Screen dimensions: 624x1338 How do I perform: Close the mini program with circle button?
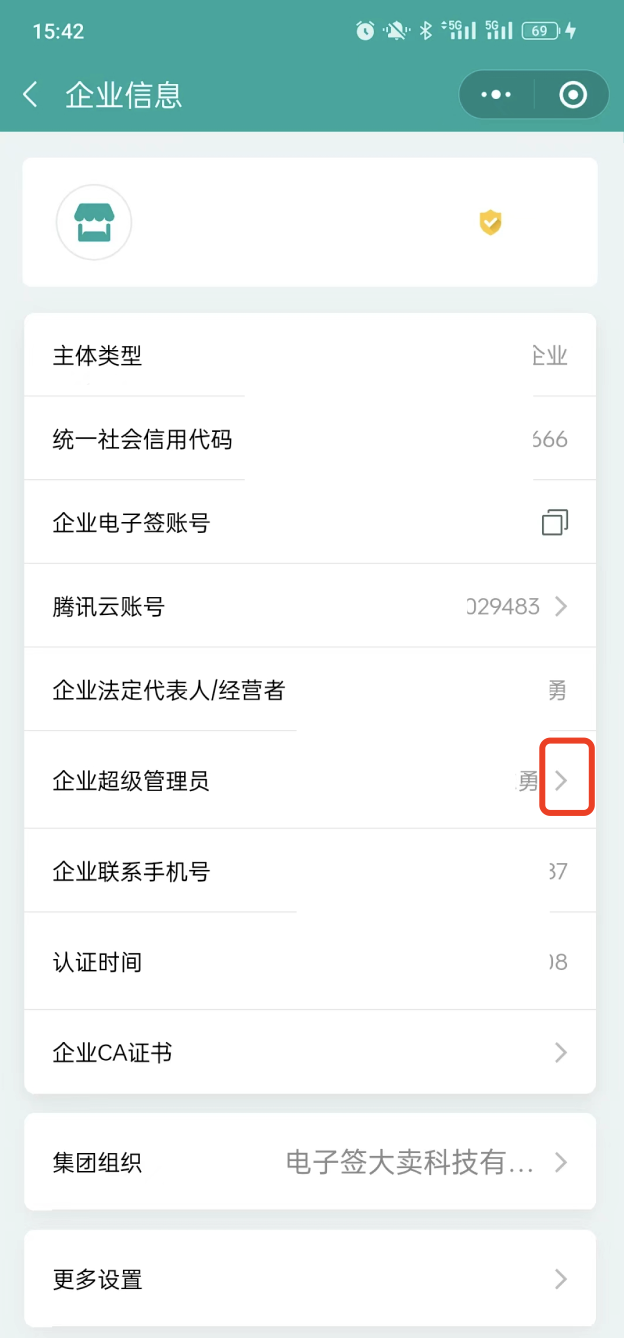(x=572, y=95)
